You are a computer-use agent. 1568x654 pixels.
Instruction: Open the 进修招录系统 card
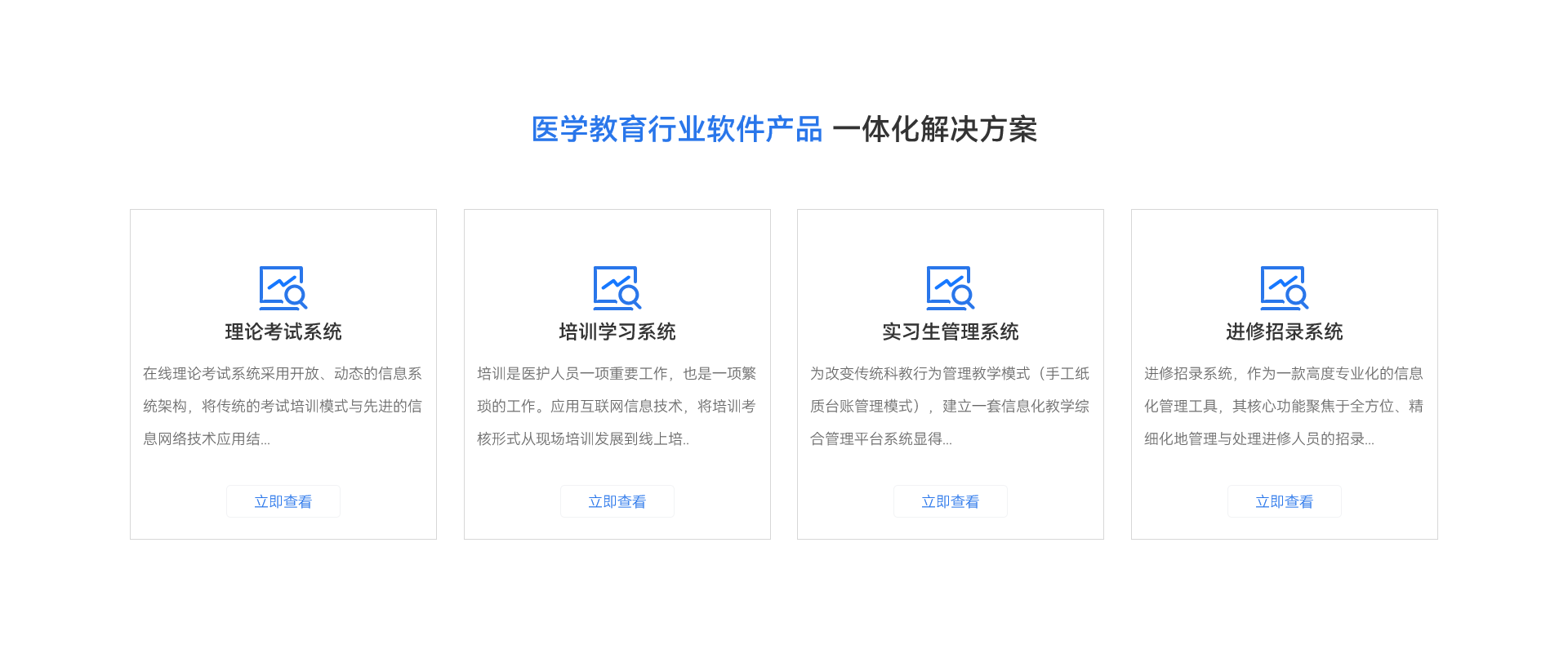pos(1284,331)
